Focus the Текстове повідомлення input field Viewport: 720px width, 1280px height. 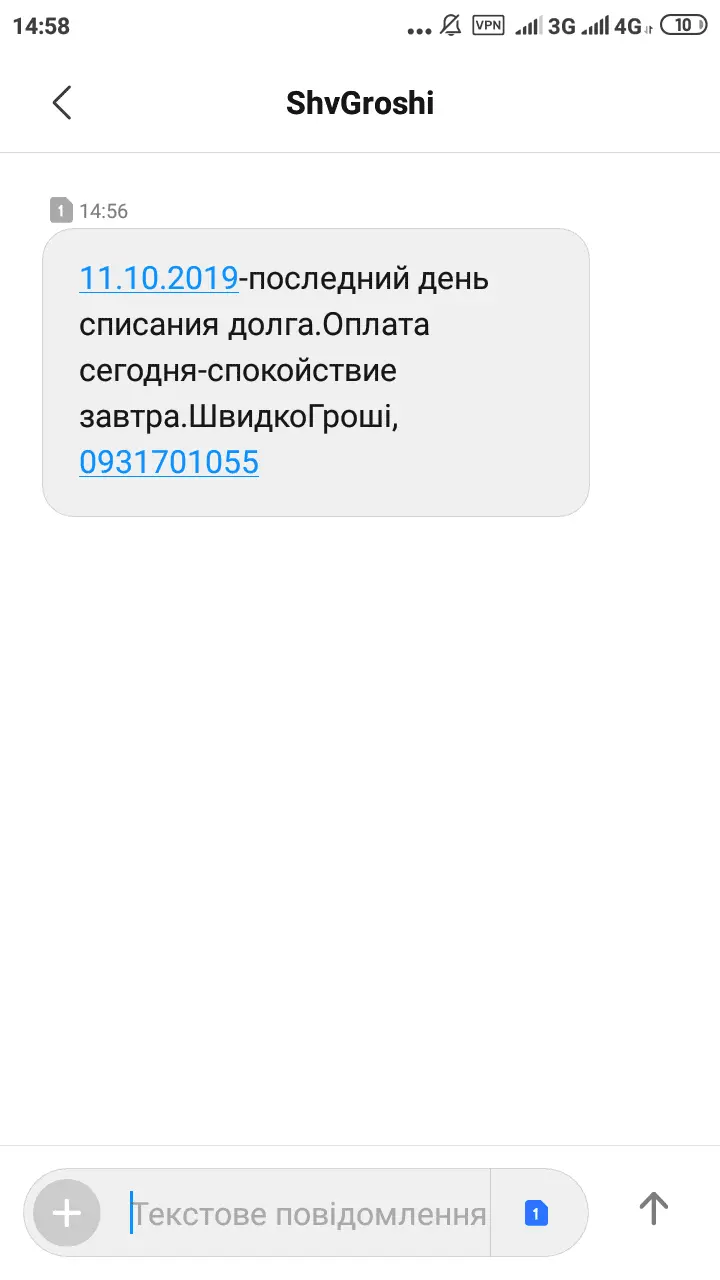pos(310,1214)
